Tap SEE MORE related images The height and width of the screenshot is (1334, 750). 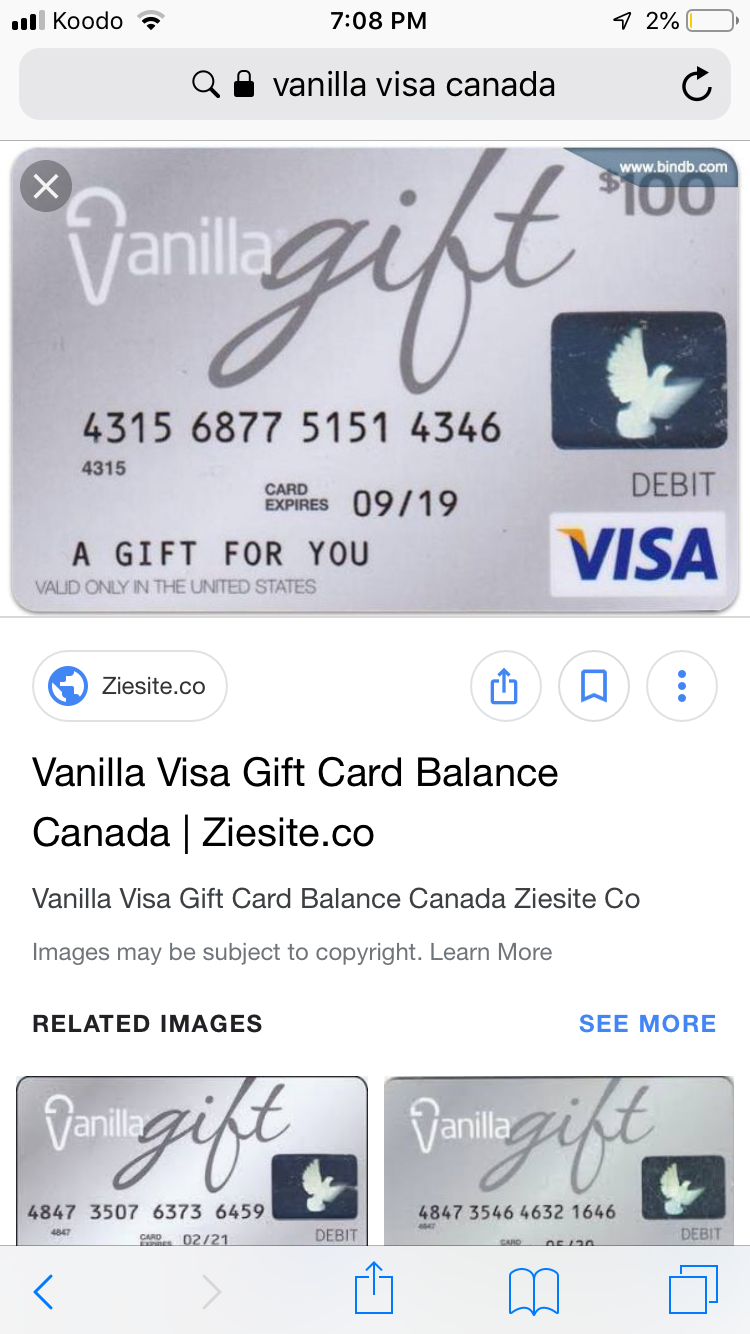click(648, 1024)
